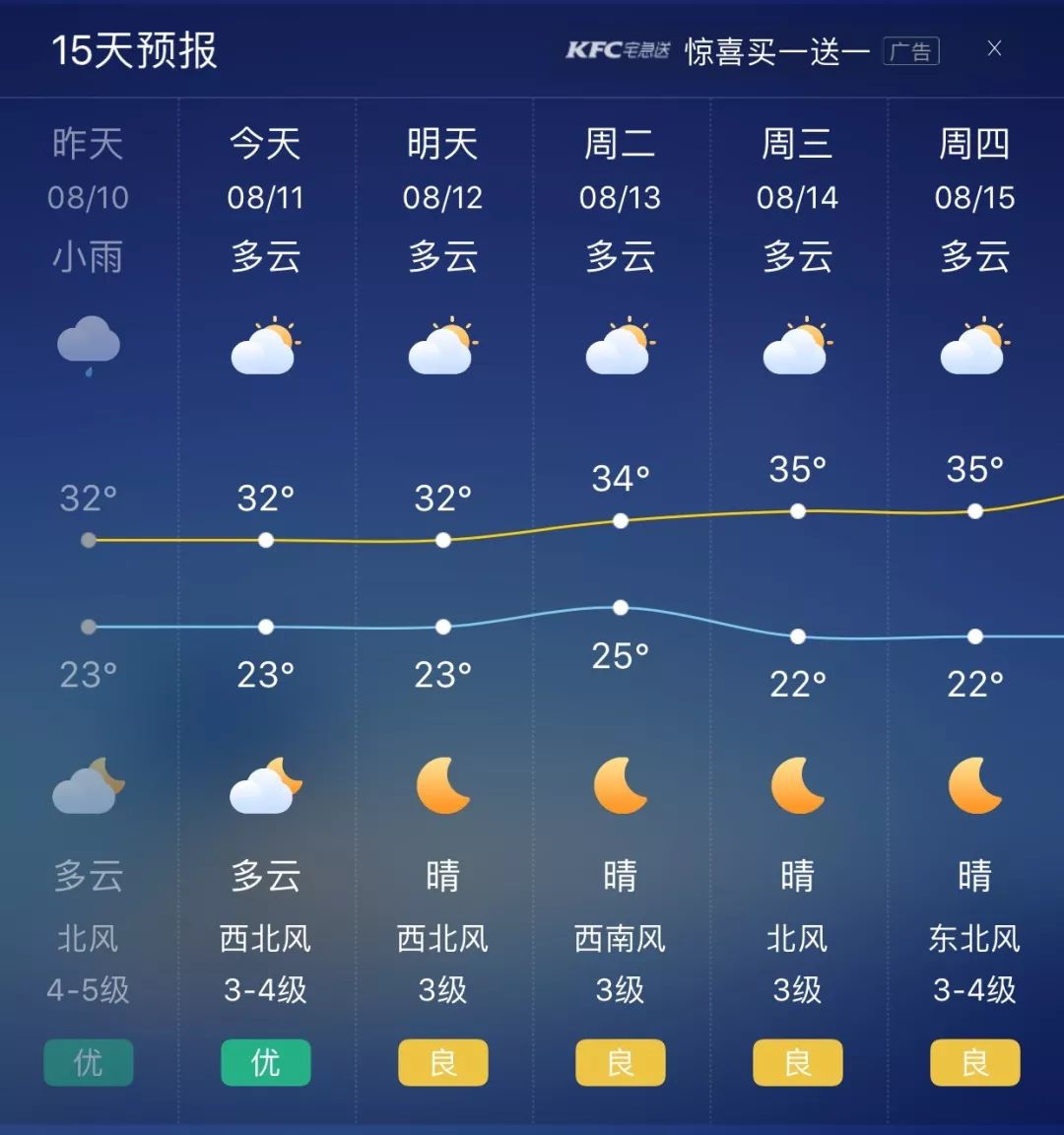Click tomorrow's partly cloudy sun icon
This screenshot has height=1135, width=1064.
click(x=442, y=350)
